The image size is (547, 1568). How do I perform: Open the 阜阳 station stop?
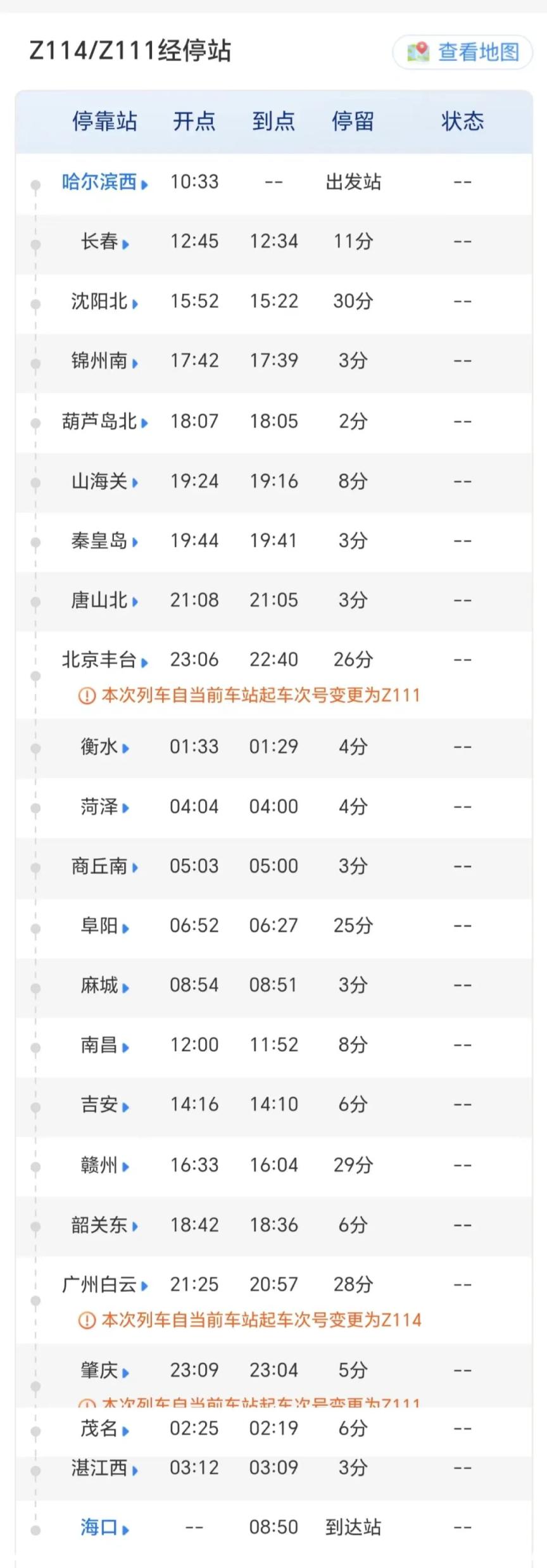104,926
